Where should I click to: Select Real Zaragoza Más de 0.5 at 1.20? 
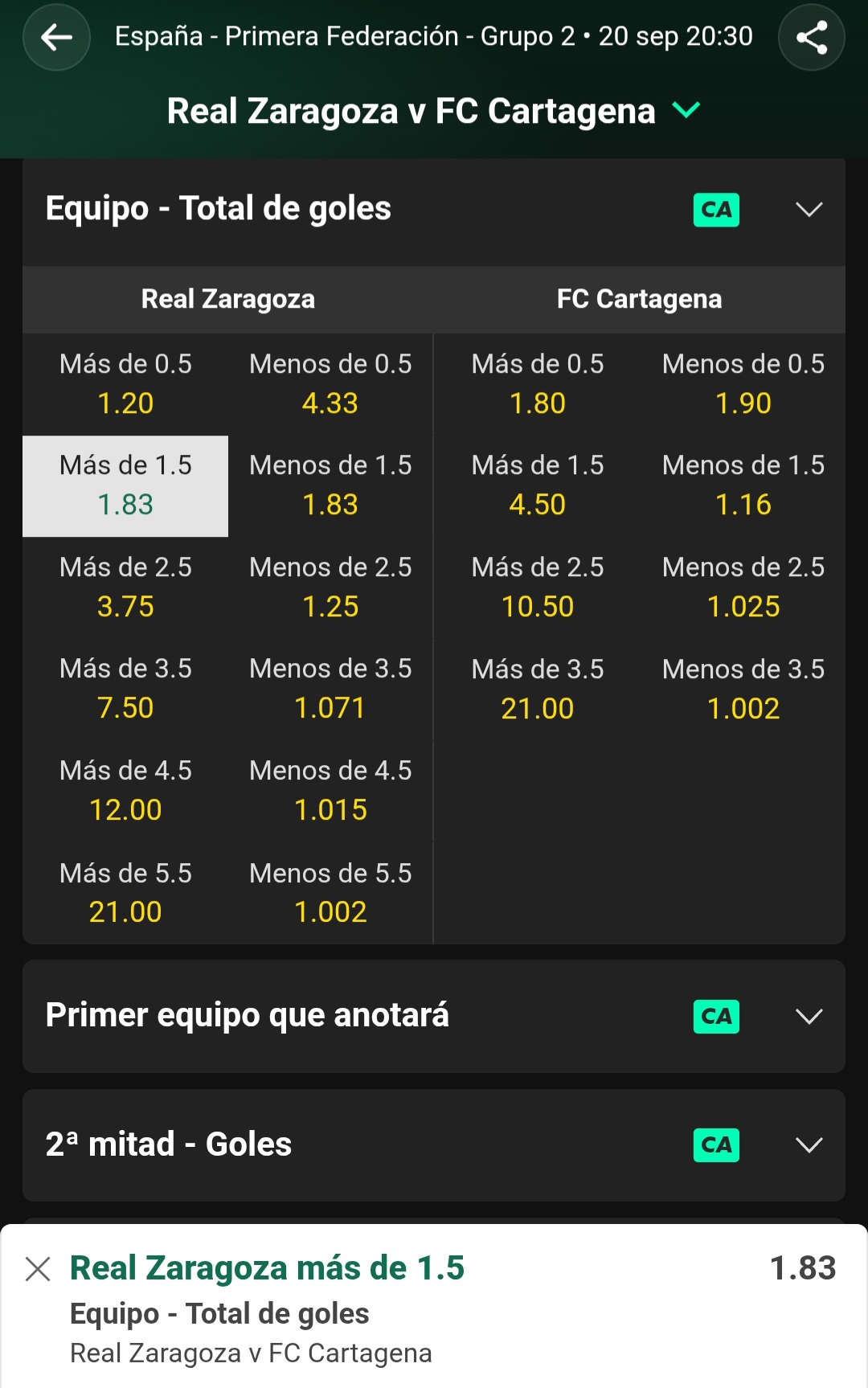[125, 384]
